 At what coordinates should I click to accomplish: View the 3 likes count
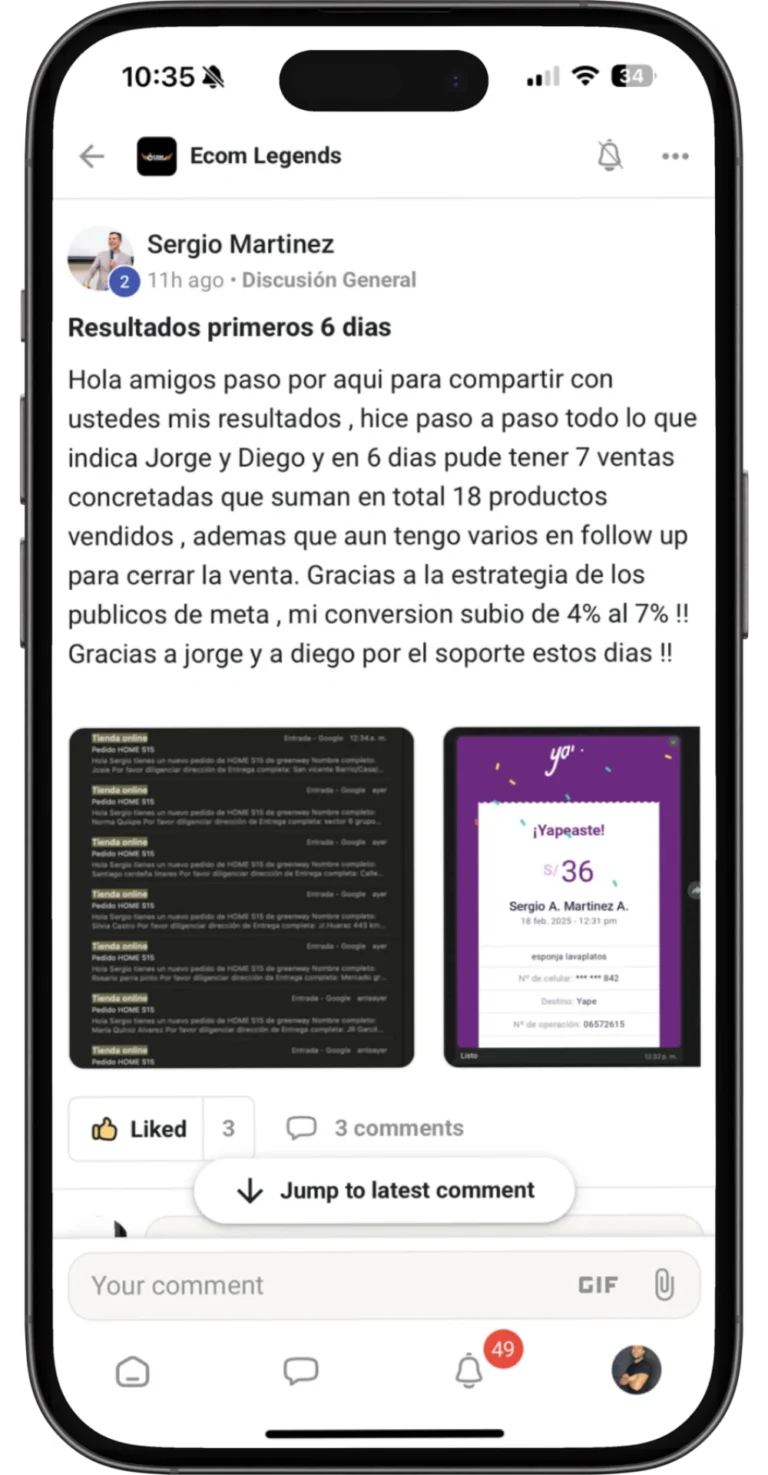(228, 1128)
